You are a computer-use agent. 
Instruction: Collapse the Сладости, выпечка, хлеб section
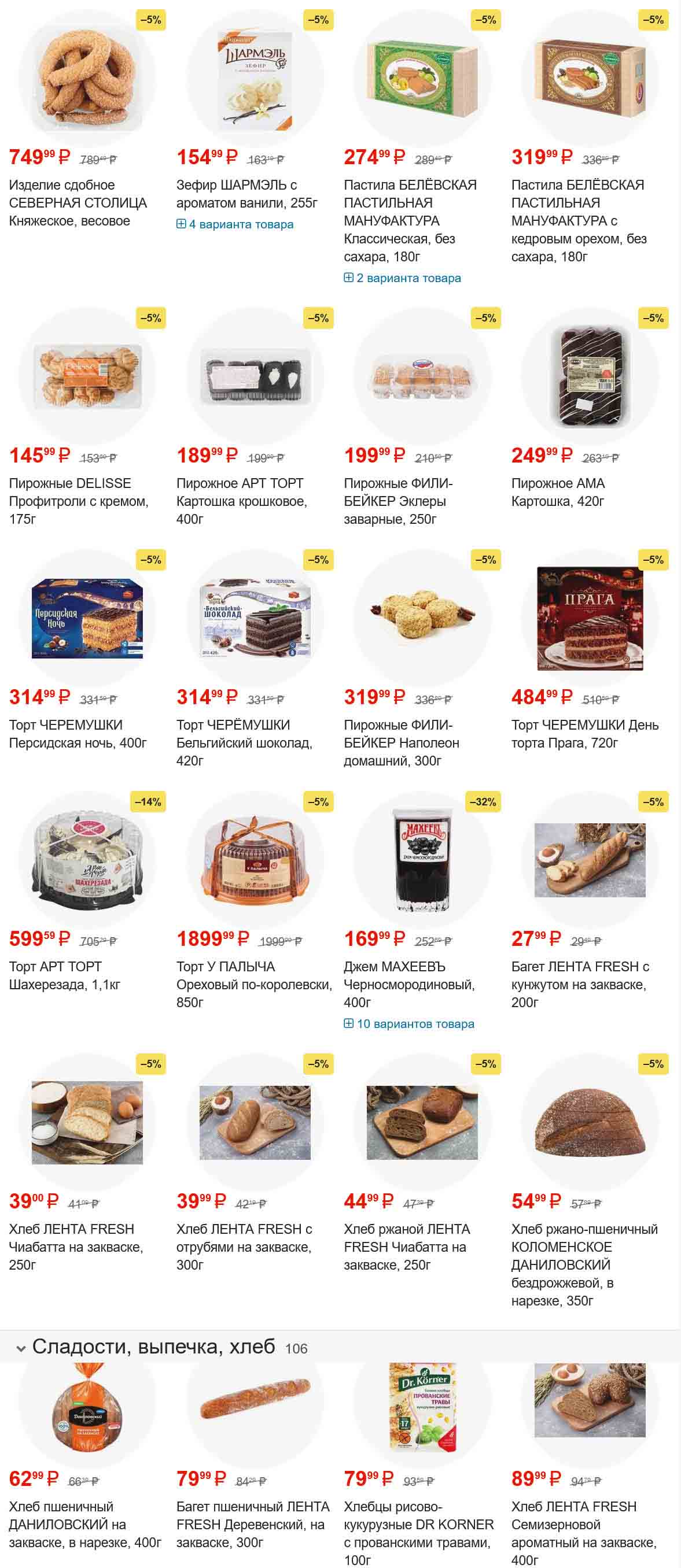(21, 1348)
